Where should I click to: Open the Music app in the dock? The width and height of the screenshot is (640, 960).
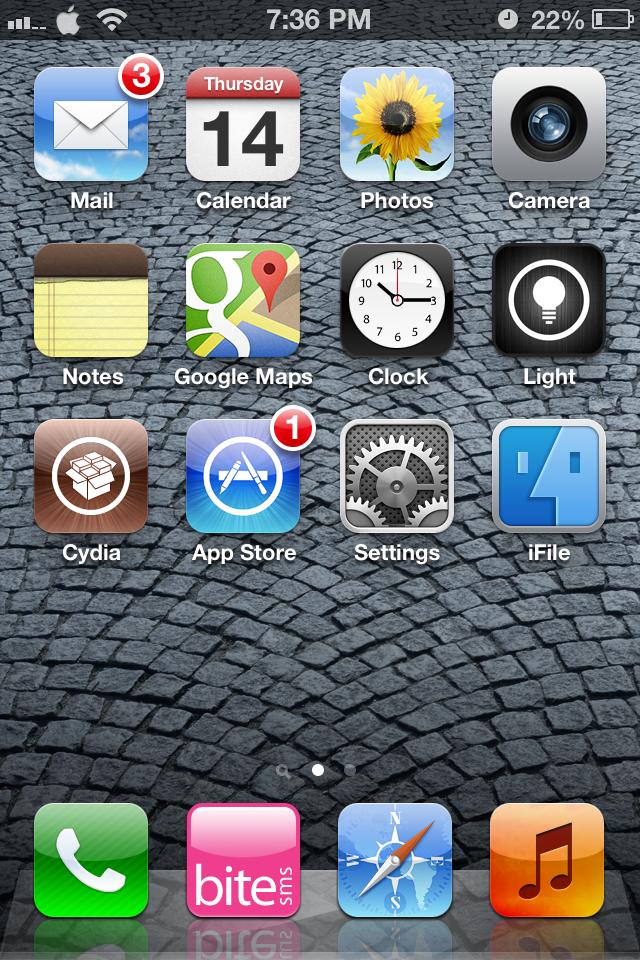pyautogui.click(x=548, y=860)
